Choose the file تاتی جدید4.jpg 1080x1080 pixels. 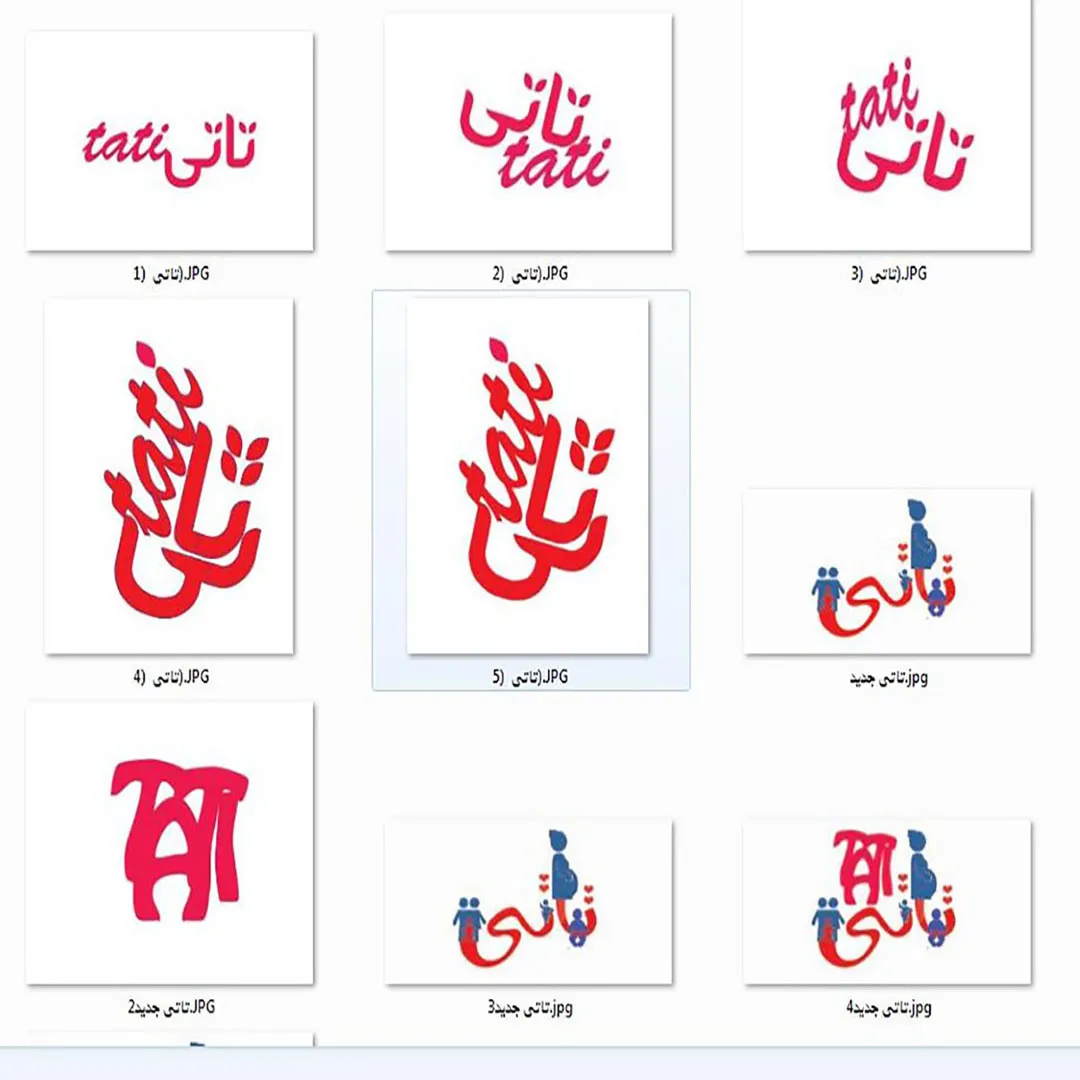pos(887,902)
